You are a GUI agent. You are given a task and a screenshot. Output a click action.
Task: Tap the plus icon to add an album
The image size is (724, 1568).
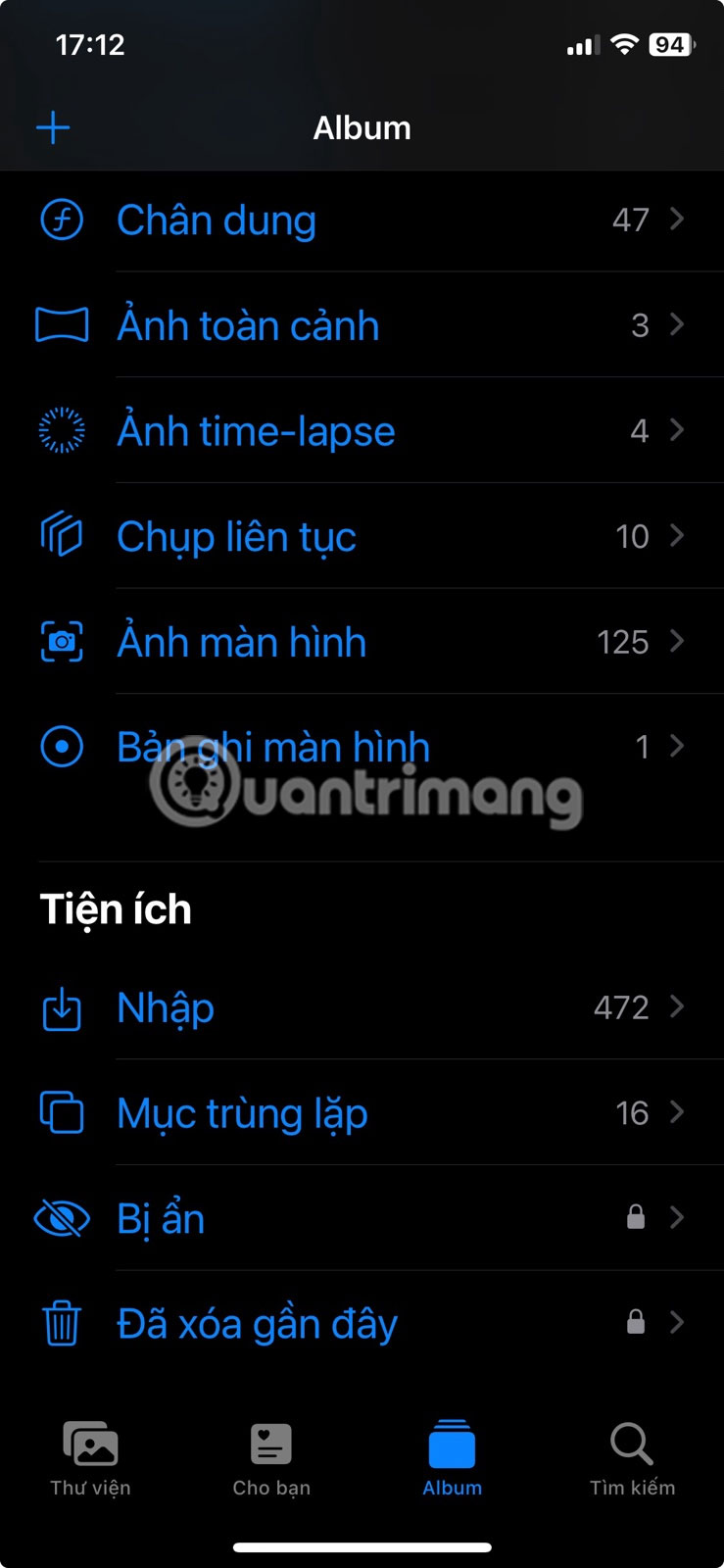(53, 127)
